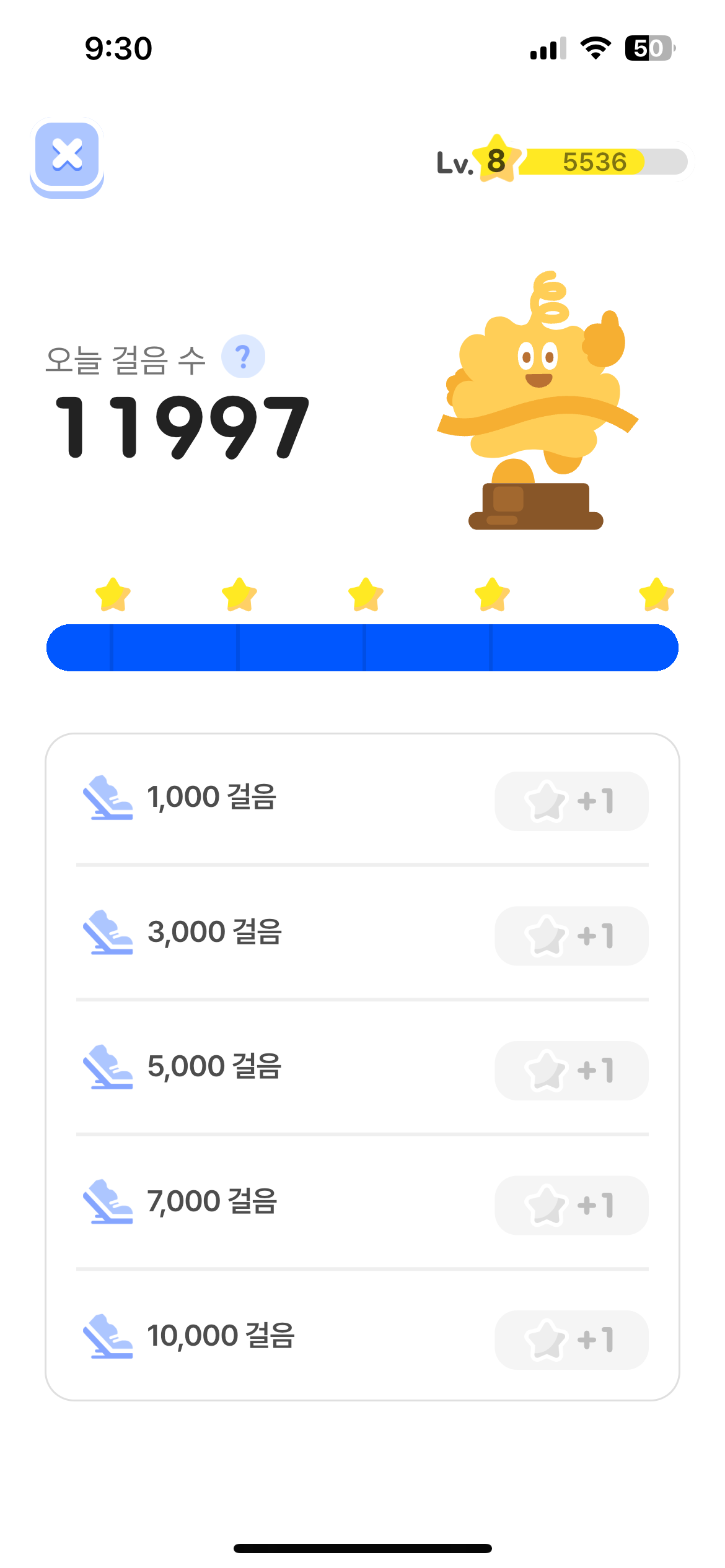The width and height of the screenshot is (725, 1568).
Task: Open the help icon beside 오늘 걸음 수
Action: pyautogui.click(x=244, y=357)
